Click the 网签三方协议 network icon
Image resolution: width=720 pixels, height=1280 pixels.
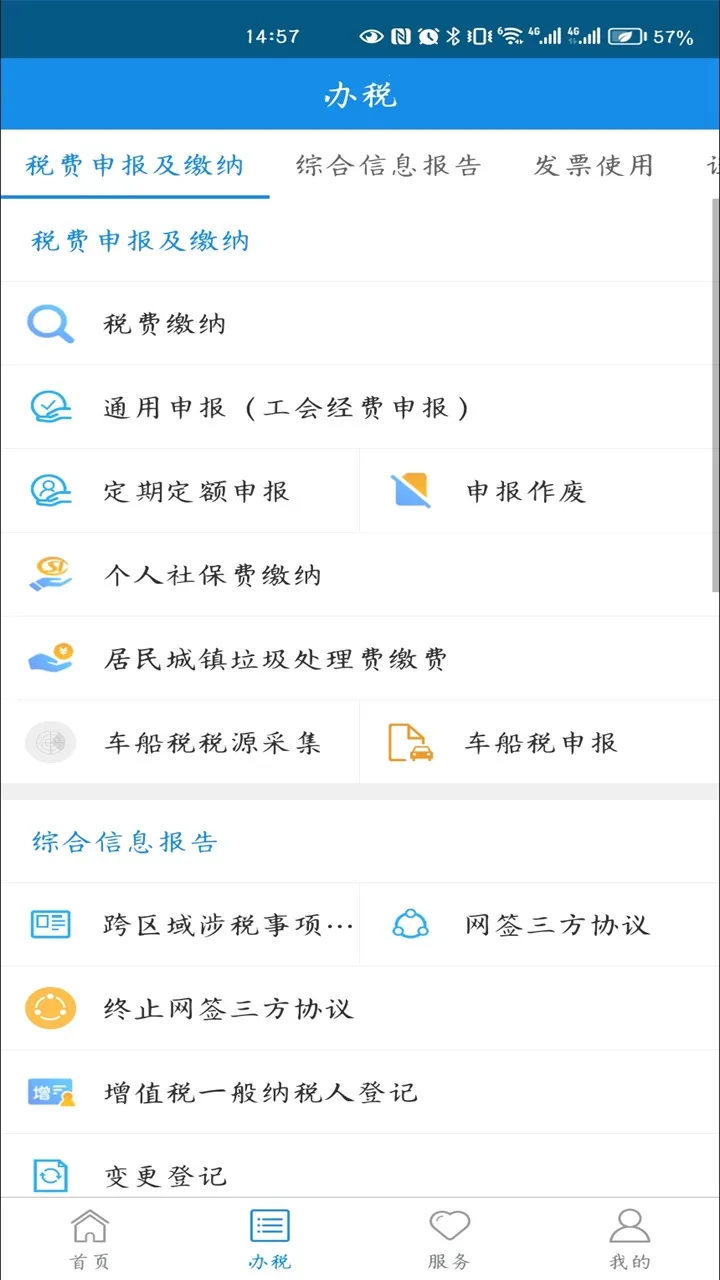(x=410, y=925)
